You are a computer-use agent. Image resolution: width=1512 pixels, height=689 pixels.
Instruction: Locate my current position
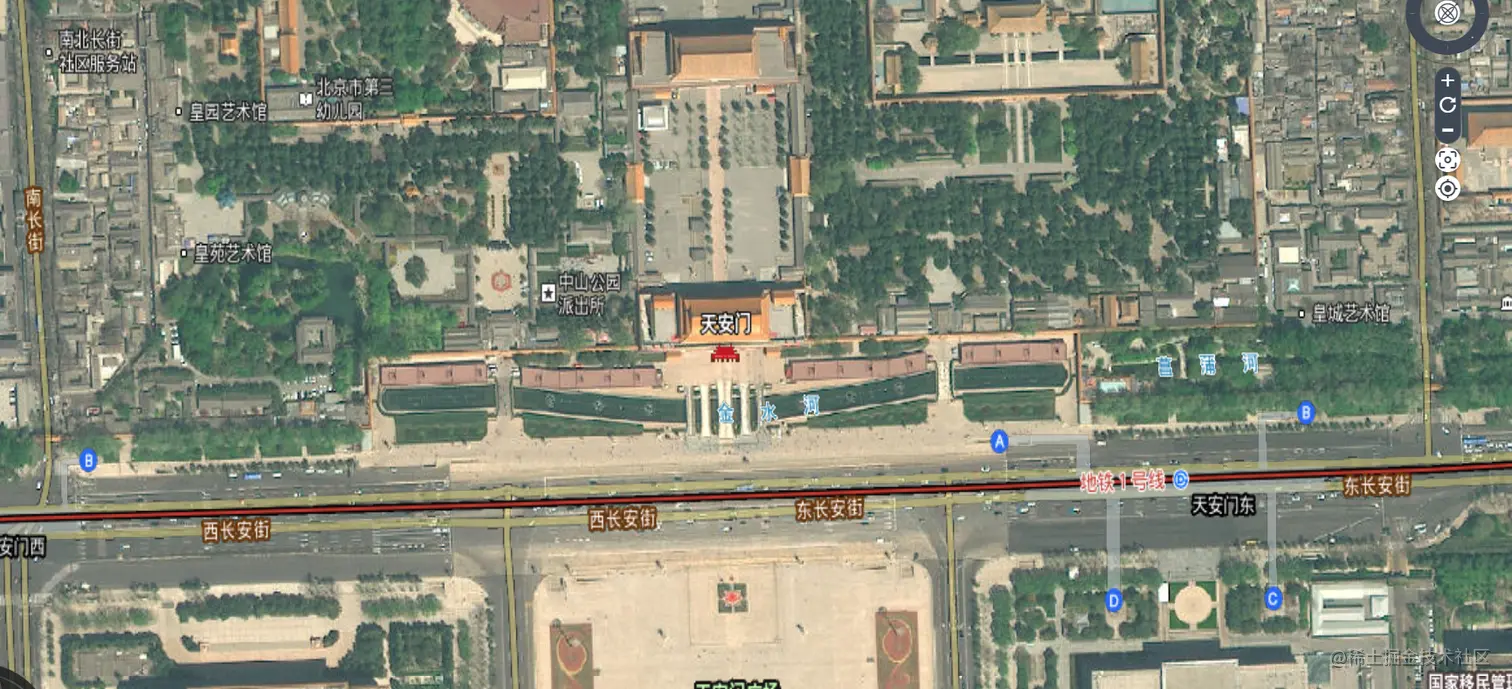[x=1447, y=188]
